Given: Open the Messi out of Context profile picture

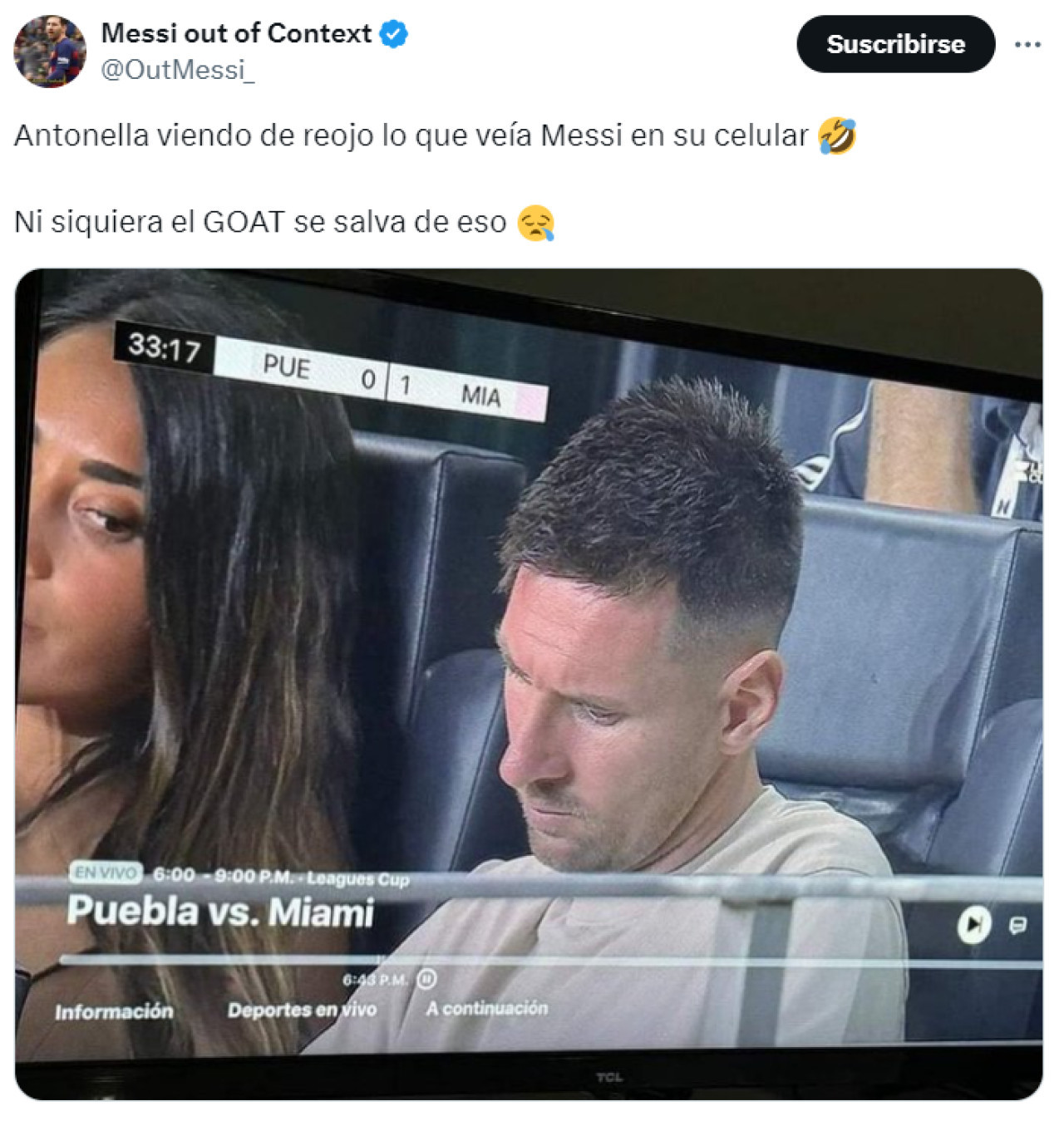Looking at the screenshot, I should (x=50, y=51).
